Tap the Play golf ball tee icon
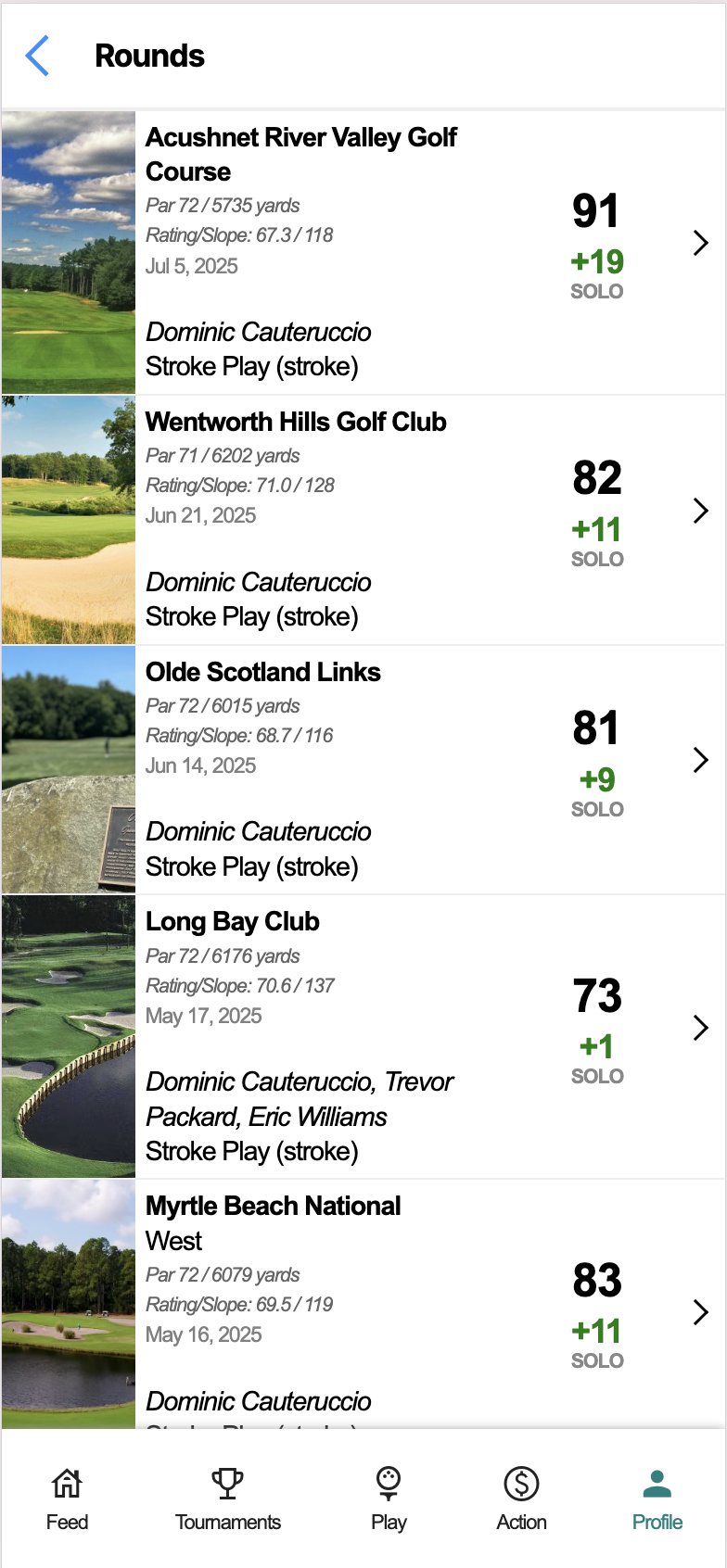 coord(388,1475)
